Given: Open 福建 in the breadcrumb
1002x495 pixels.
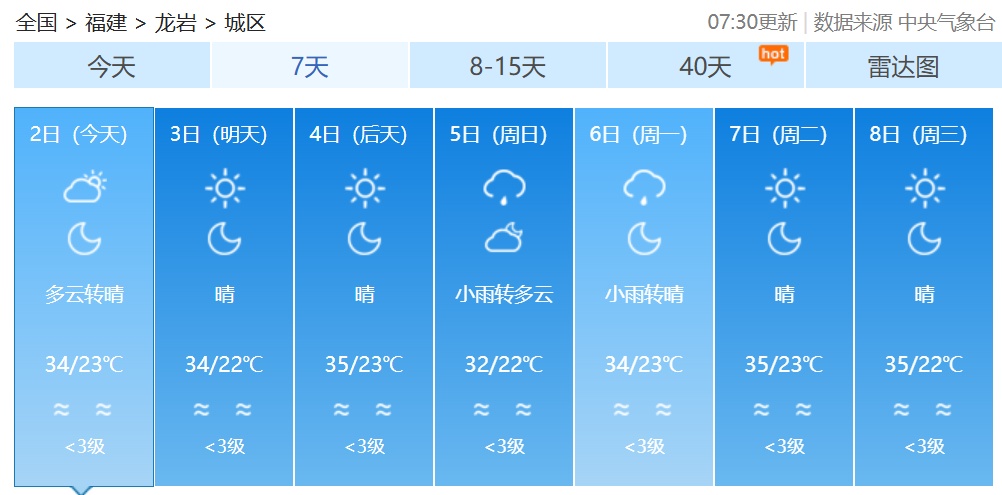Looking at the screenshot, I should coord(105,22).
